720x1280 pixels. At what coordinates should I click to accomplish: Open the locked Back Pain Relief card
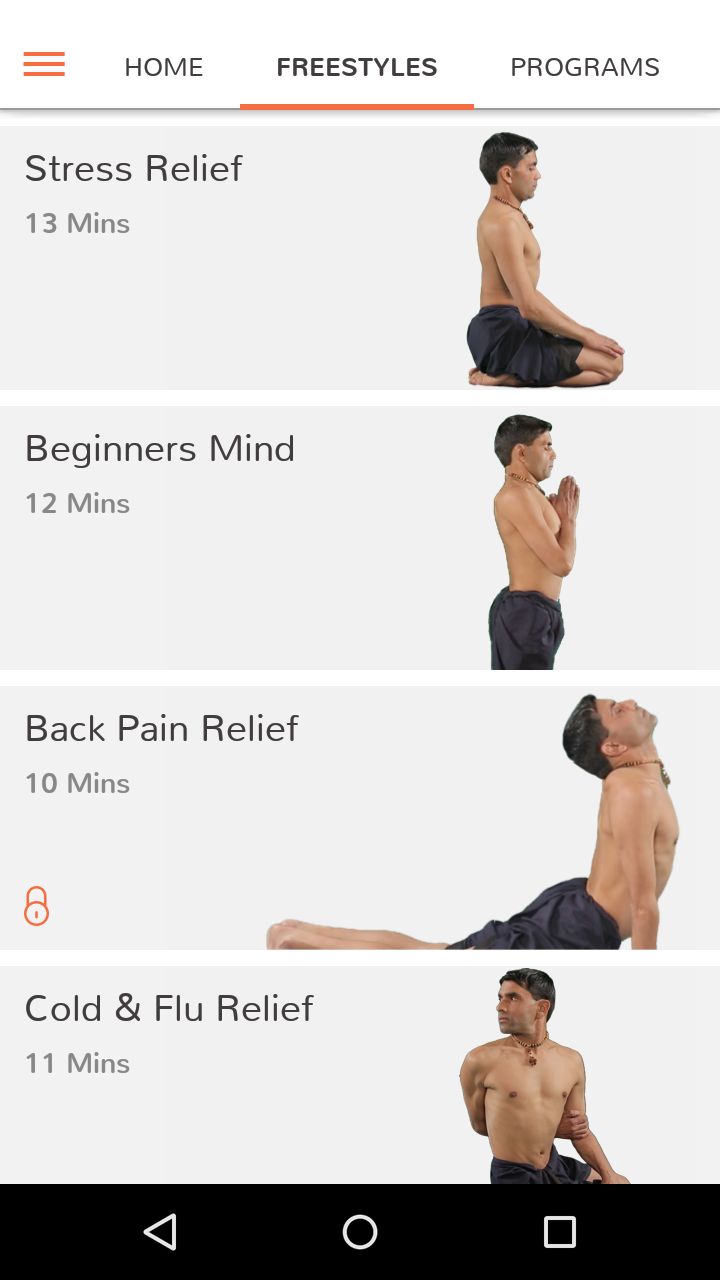(360, 818)
